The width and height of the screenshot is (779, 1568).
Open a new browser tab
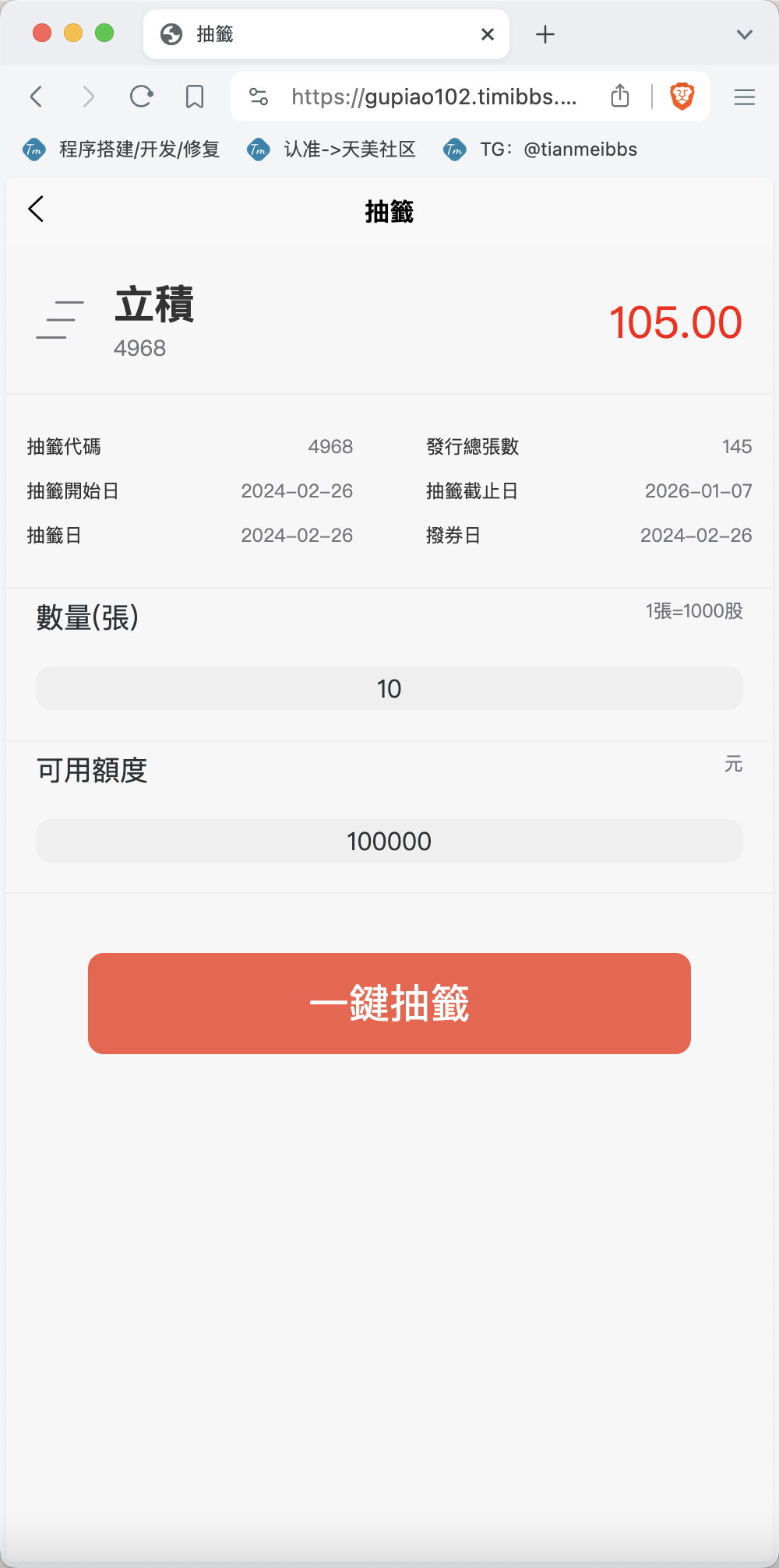[x=545, y=34]
